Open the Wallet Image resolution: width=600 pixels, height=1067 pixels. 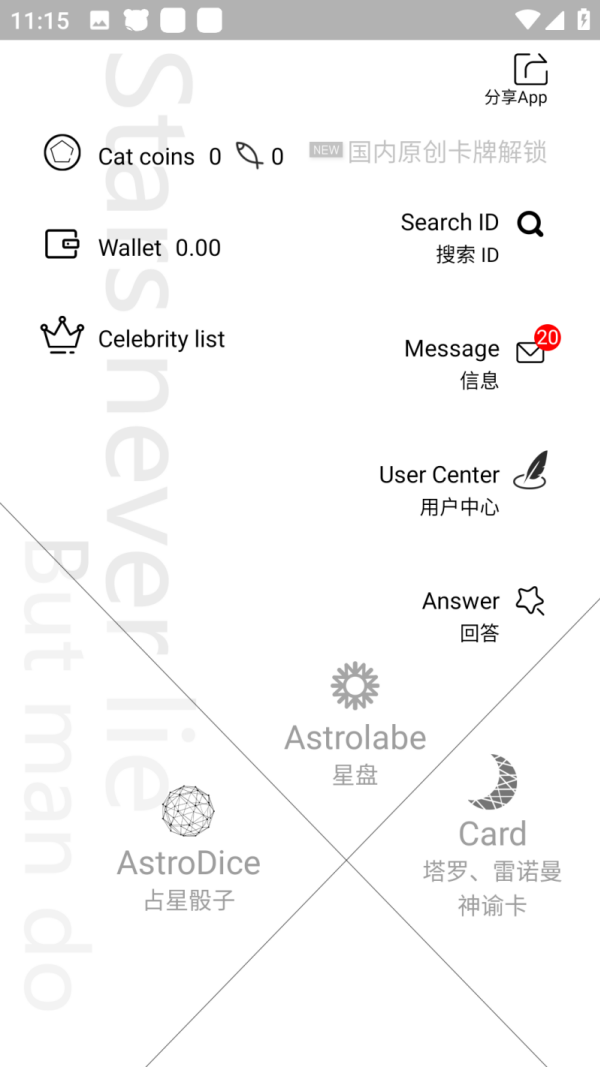[x=133, y=246]
